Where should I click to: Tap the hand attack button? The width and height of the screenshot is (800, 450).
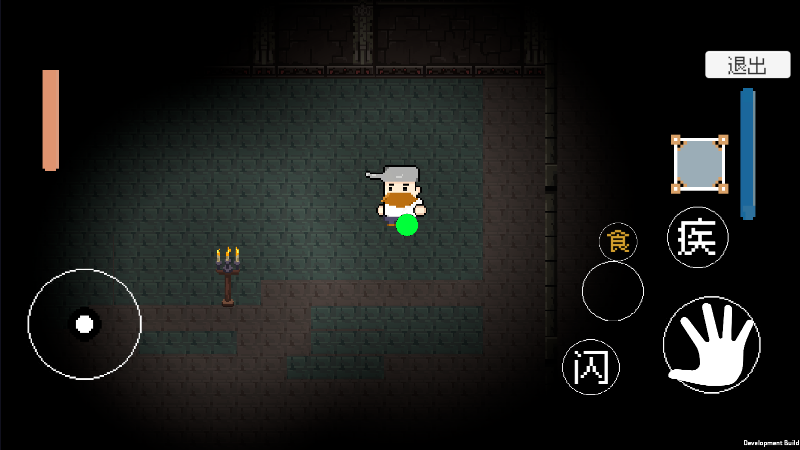[711, 344]
